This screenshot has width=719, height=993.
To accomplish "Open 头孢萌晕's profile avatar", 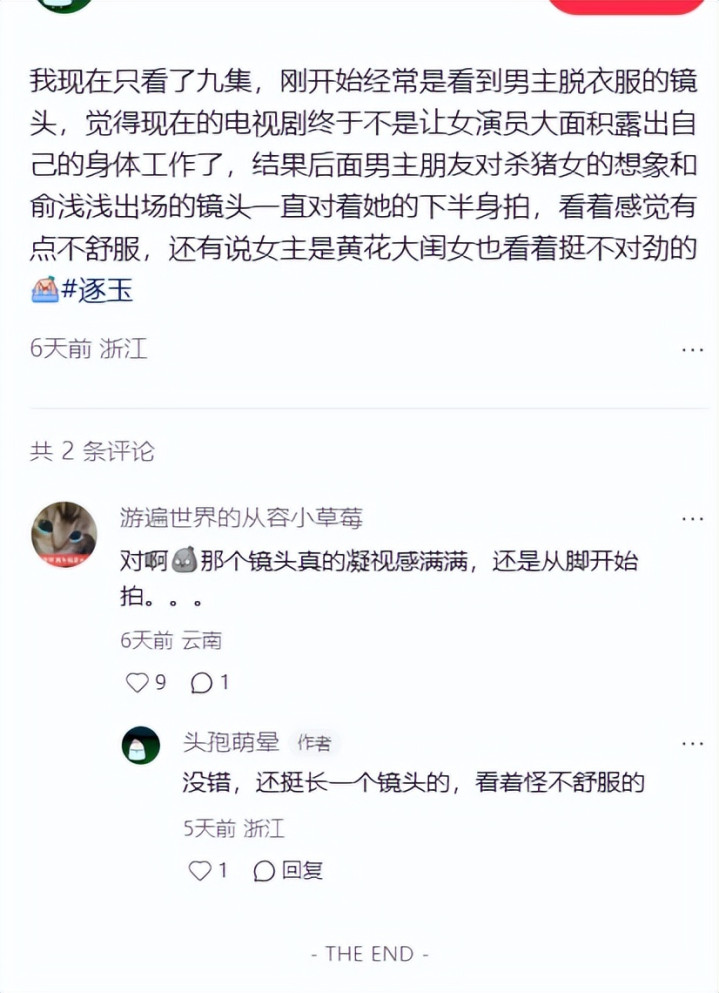I will [141, 745].
